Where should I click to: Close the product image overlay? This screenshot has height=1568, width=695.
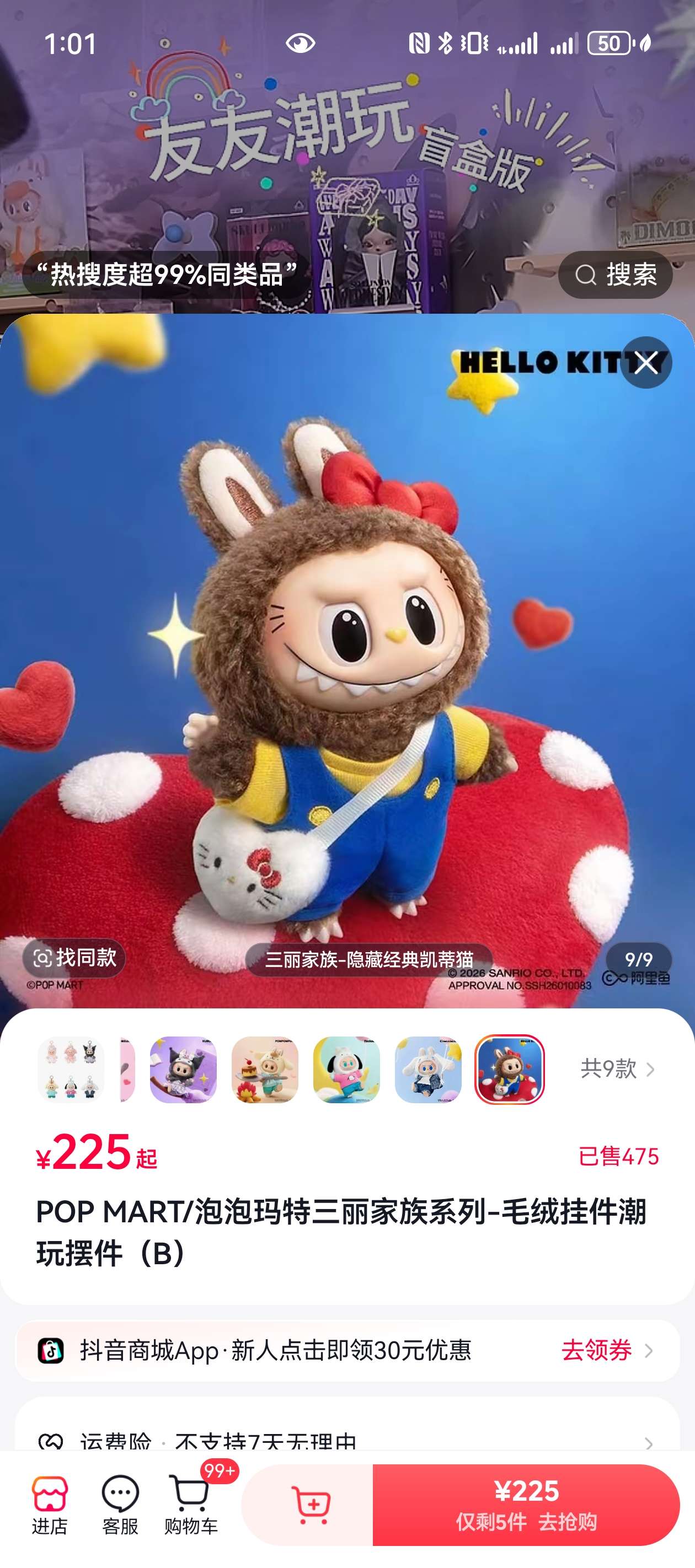[x=646, y=363]
